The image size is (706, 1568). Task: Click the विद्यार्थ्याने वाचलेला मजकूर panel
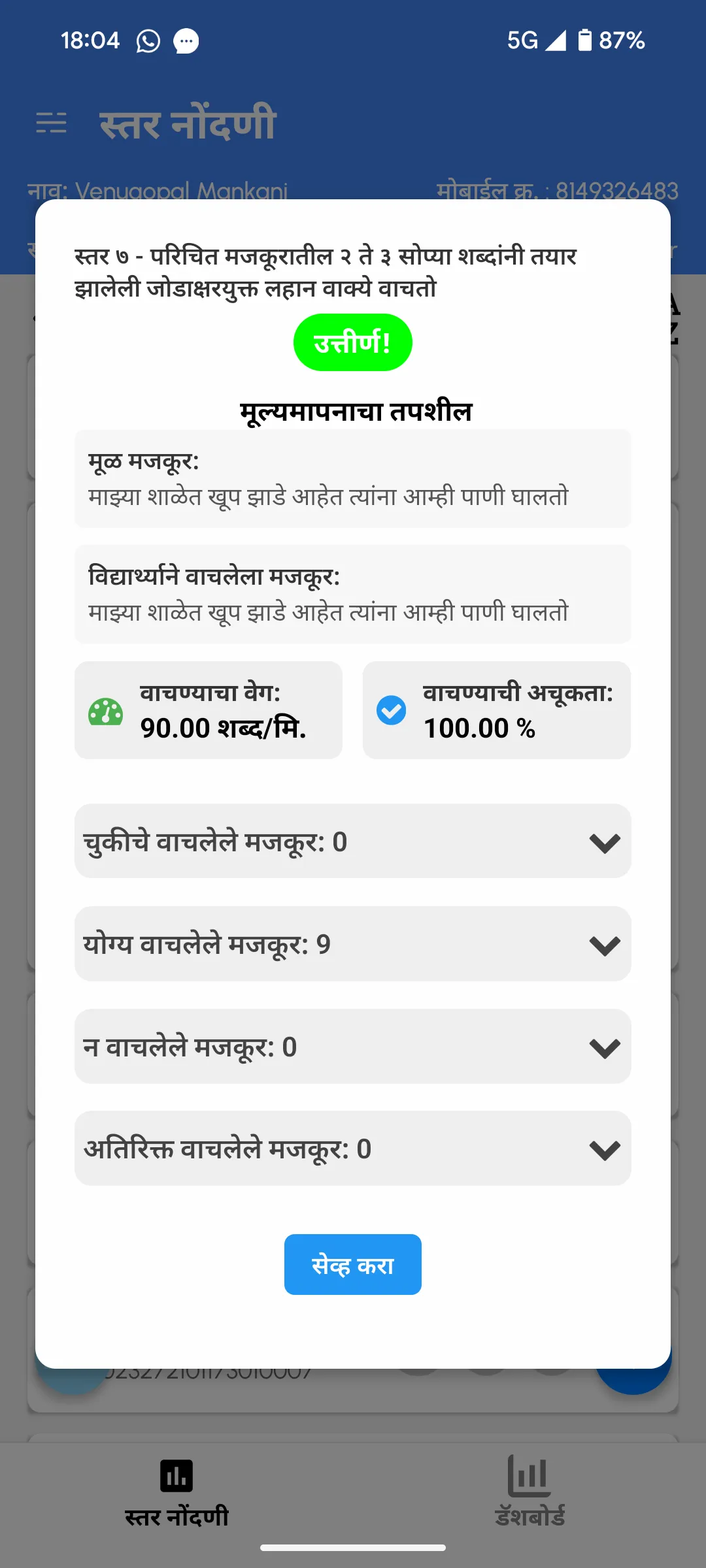pyautogui.click(x=353, y=593)
